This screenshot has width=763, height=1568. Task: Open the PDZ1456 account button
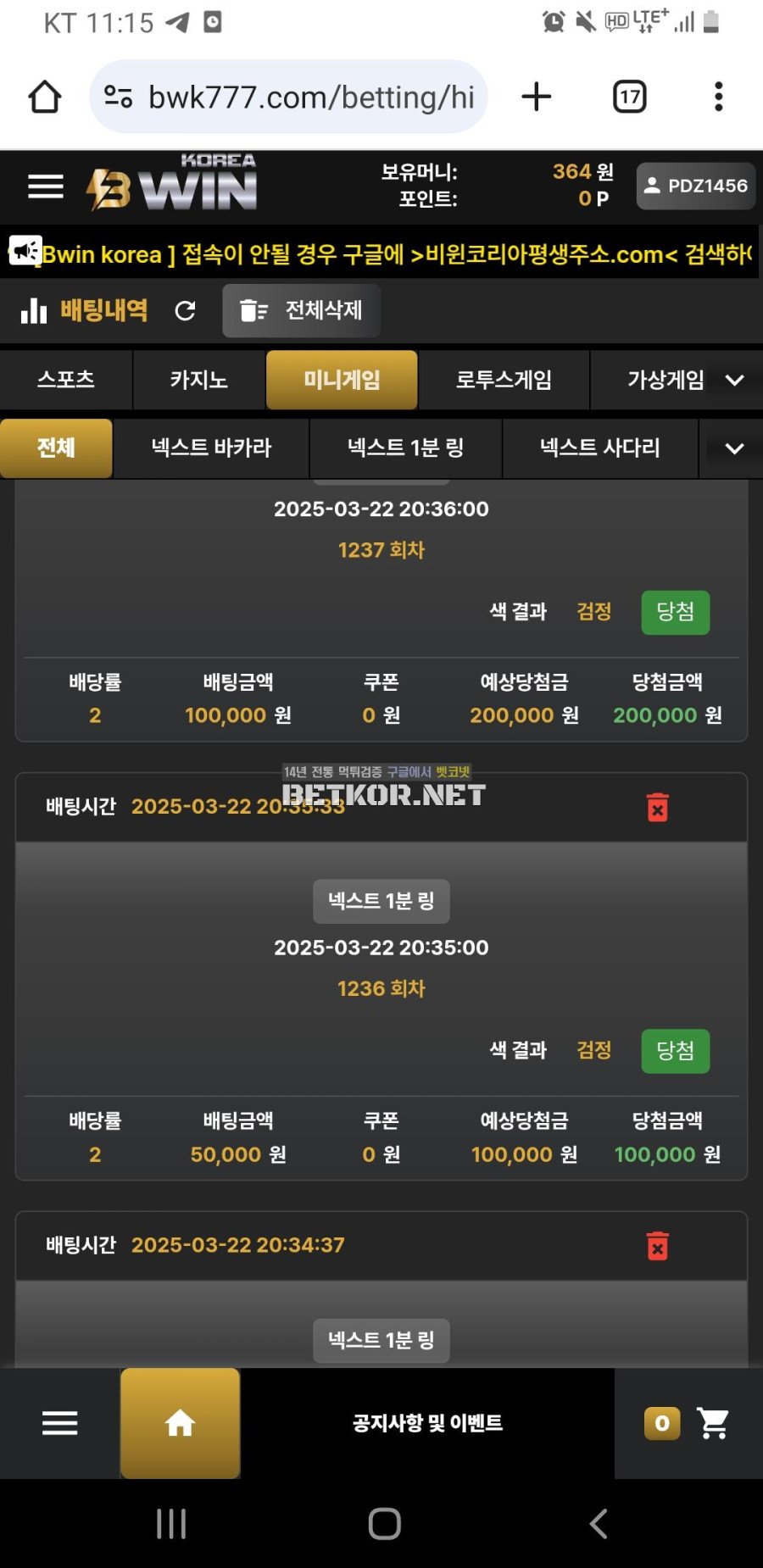pos(695,186)
